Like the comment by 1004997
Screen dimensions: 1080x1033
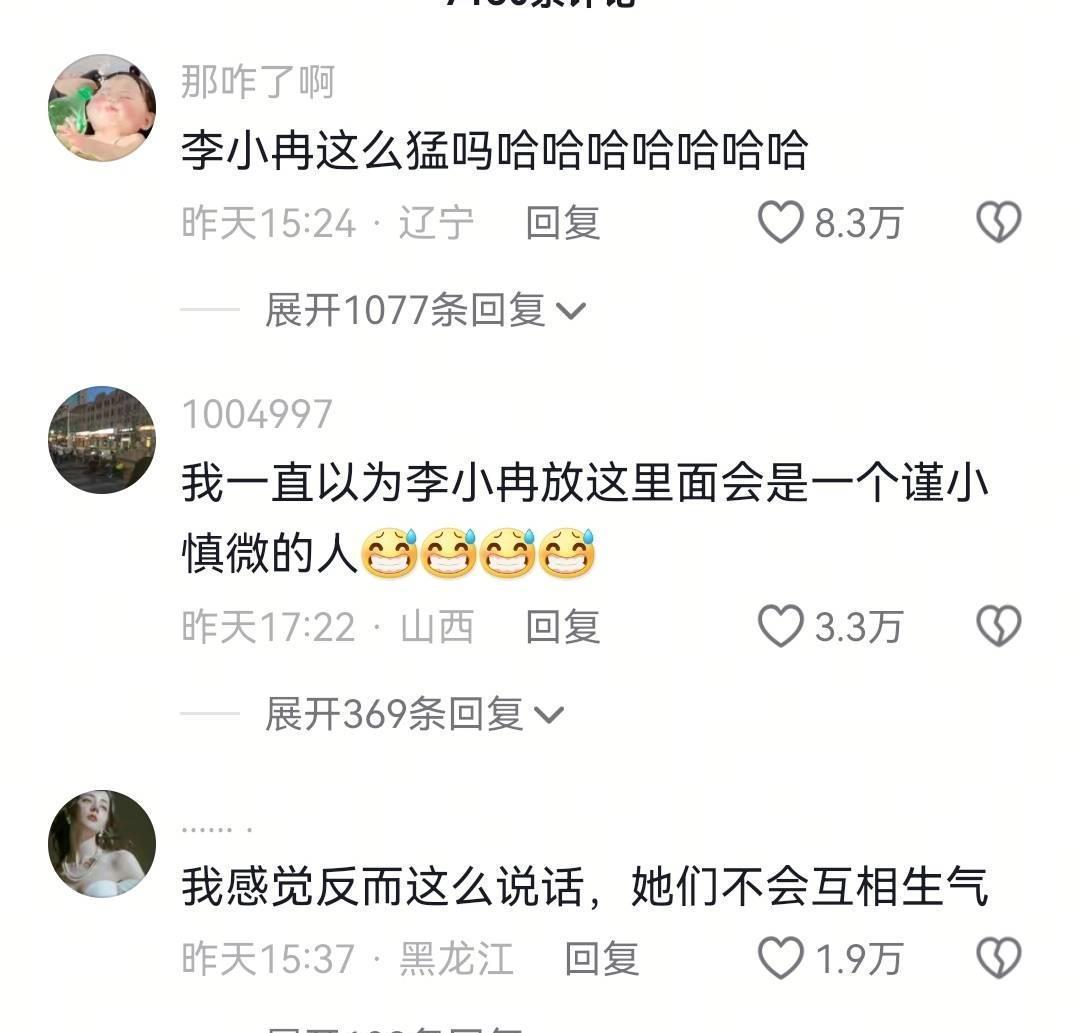pos(780,626)
